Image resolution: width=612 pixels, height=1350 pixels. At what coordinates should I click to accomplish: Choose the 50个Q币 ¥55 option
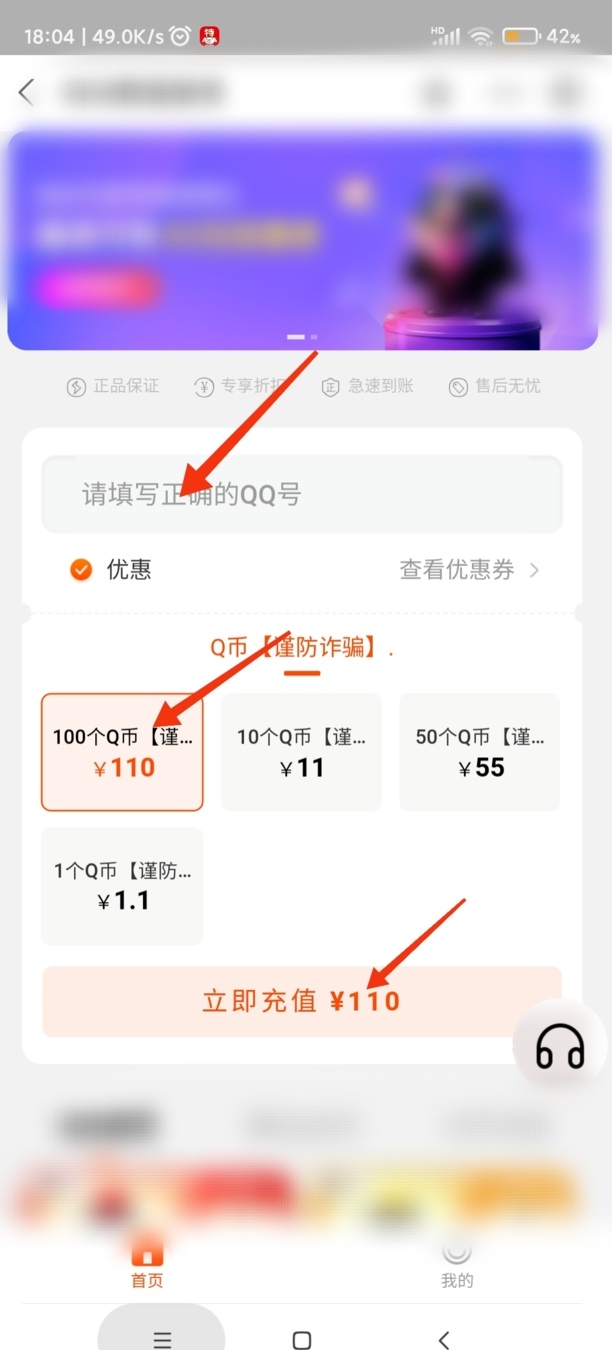(x=480, y=752)
